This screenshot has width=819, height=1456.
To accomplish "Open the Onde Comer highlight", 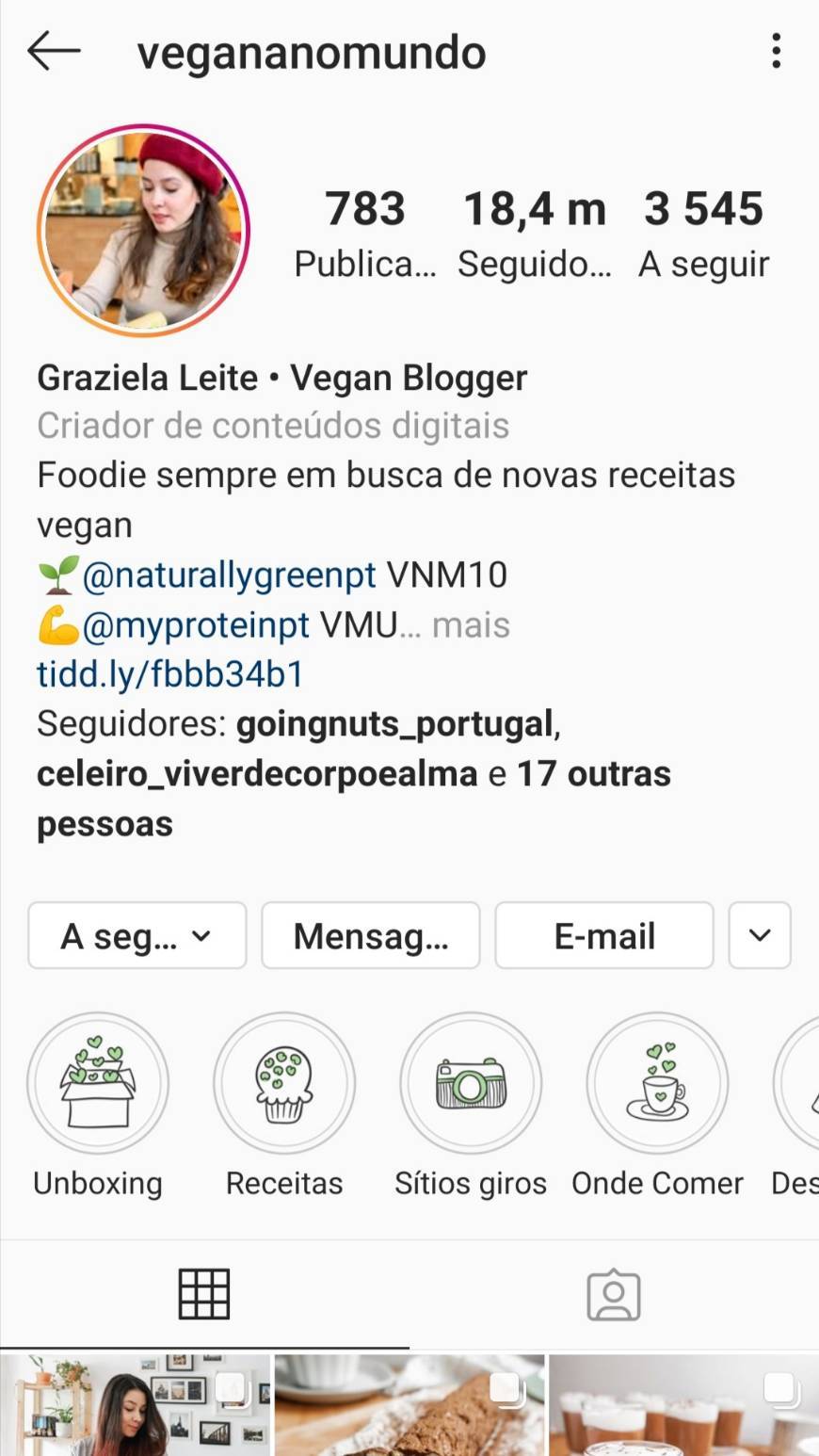I will [656, 1083].
